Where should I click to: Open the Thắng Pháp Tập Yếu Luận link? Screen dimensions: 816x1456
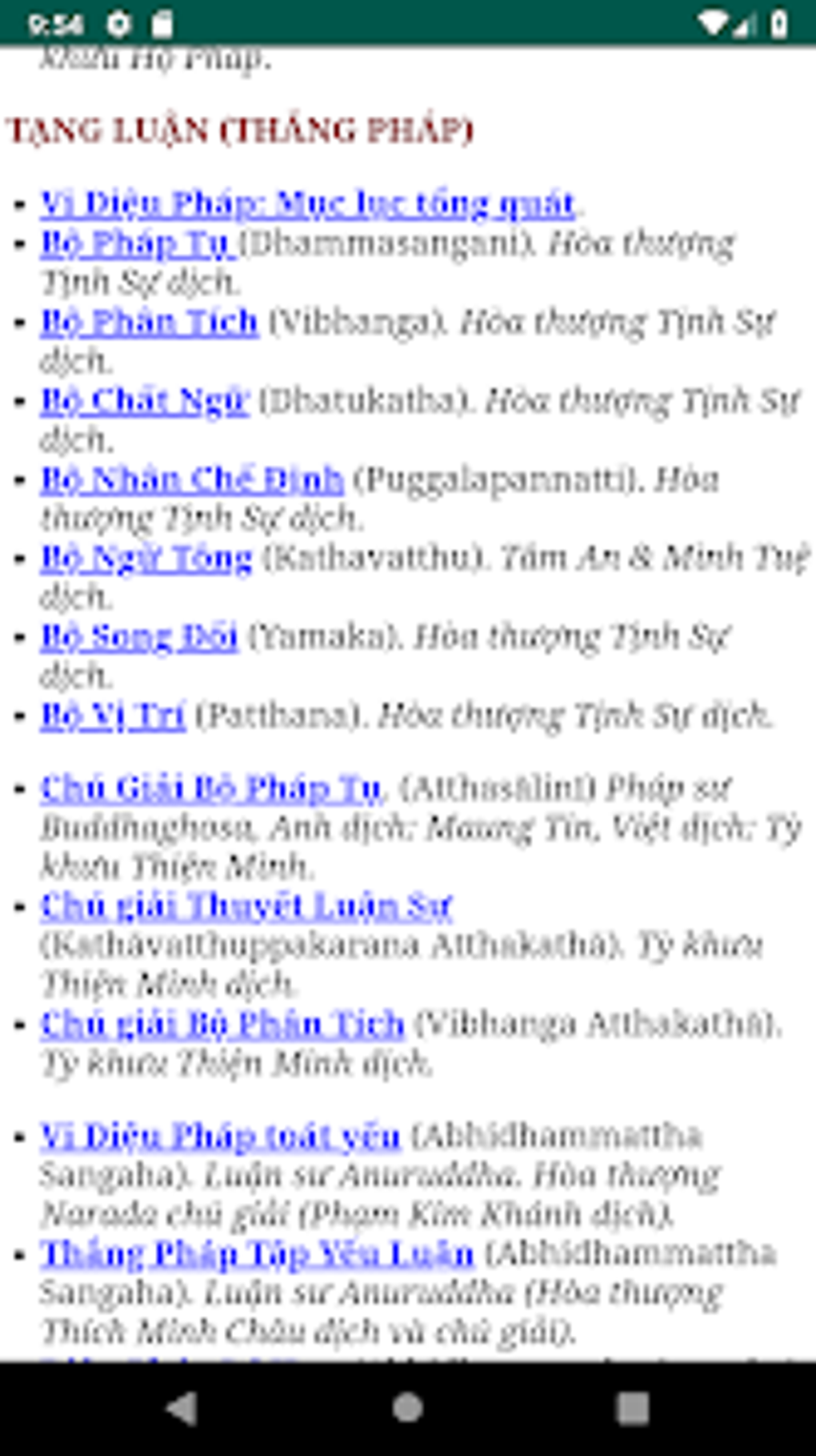pyautogui.click(x=257, y=1253)
